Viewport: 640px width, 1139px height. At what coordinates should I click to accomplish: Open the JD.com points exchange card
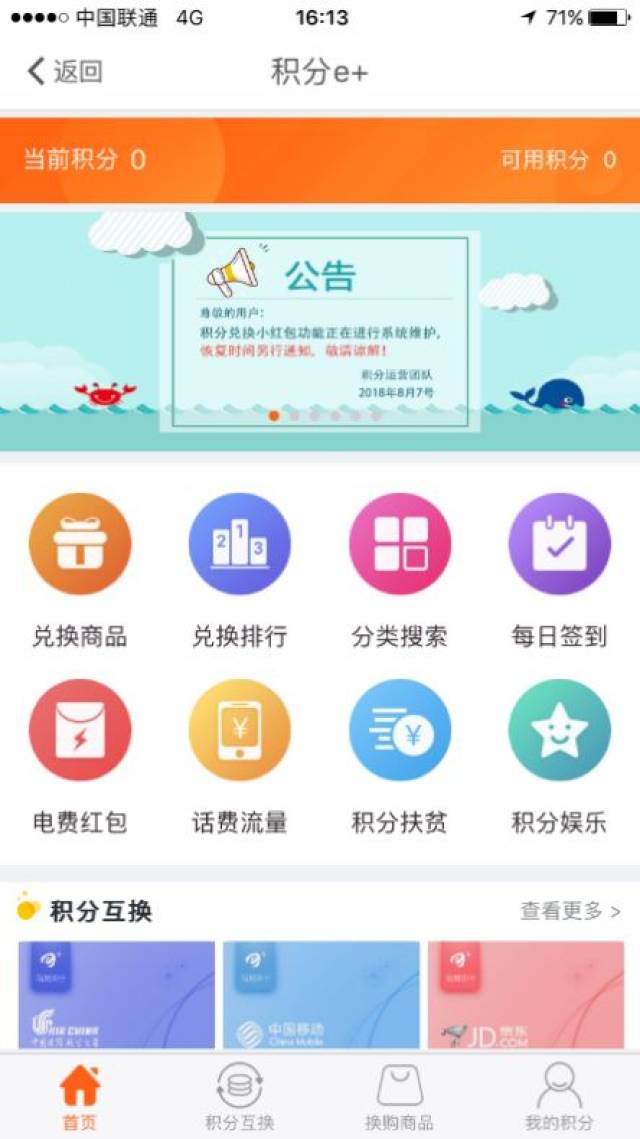tap(526, 995)
